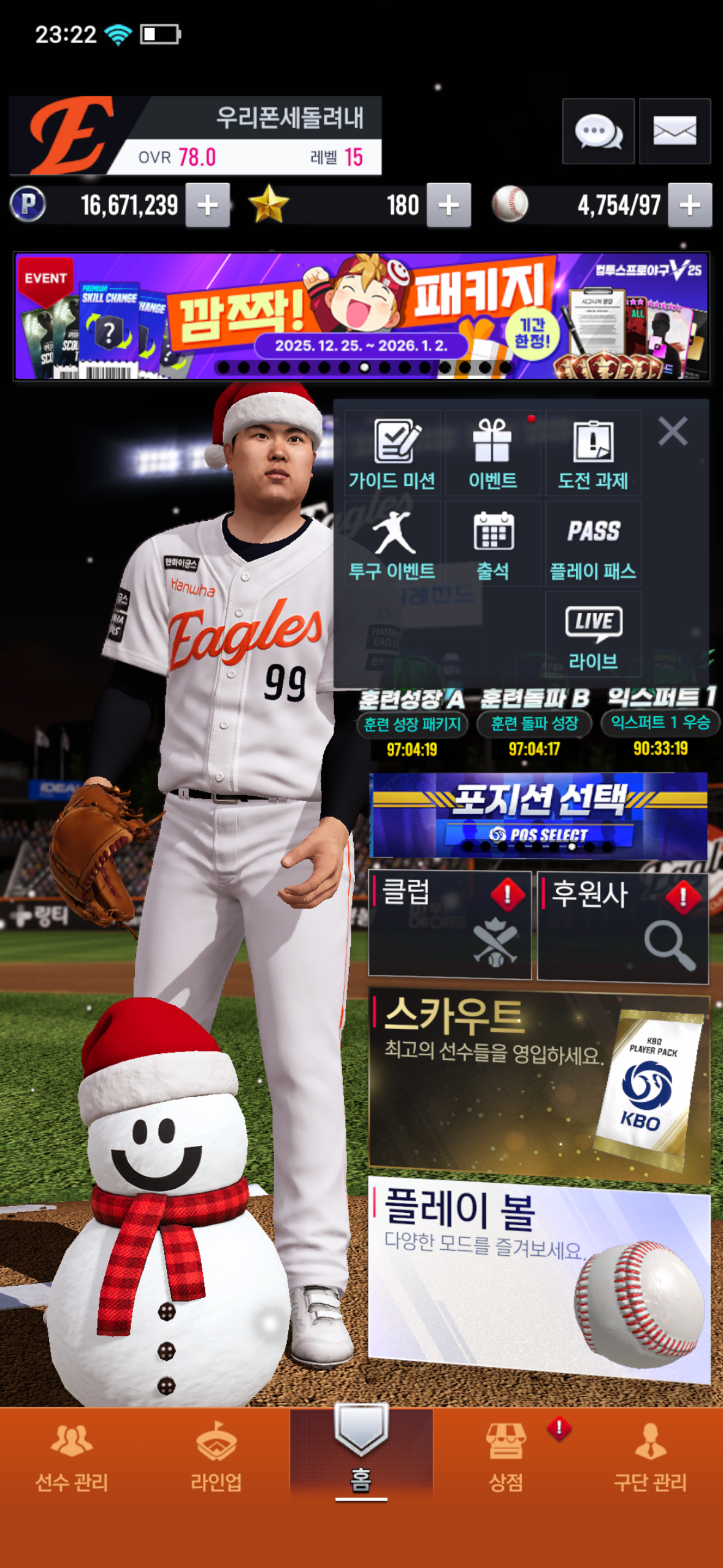Add more baseballs with the plus button
The height and width of the screenshot is (1568, 723).
click(x=690, y=206)
